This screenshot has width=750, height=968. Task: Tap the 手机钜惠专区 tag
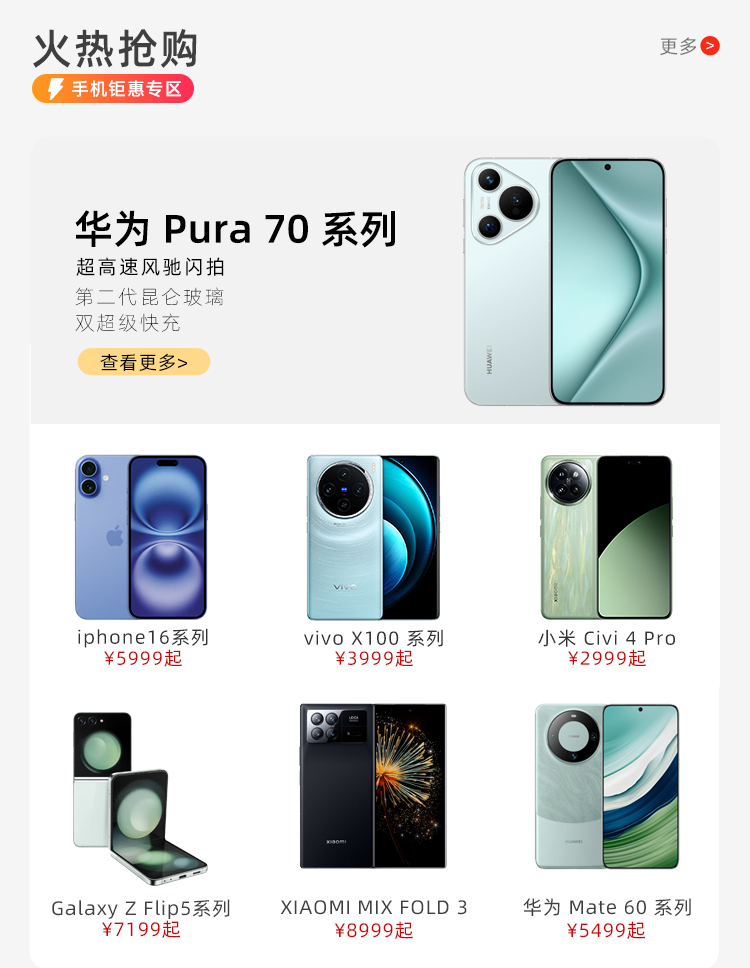pyautogui.click(x=113, y=89)
